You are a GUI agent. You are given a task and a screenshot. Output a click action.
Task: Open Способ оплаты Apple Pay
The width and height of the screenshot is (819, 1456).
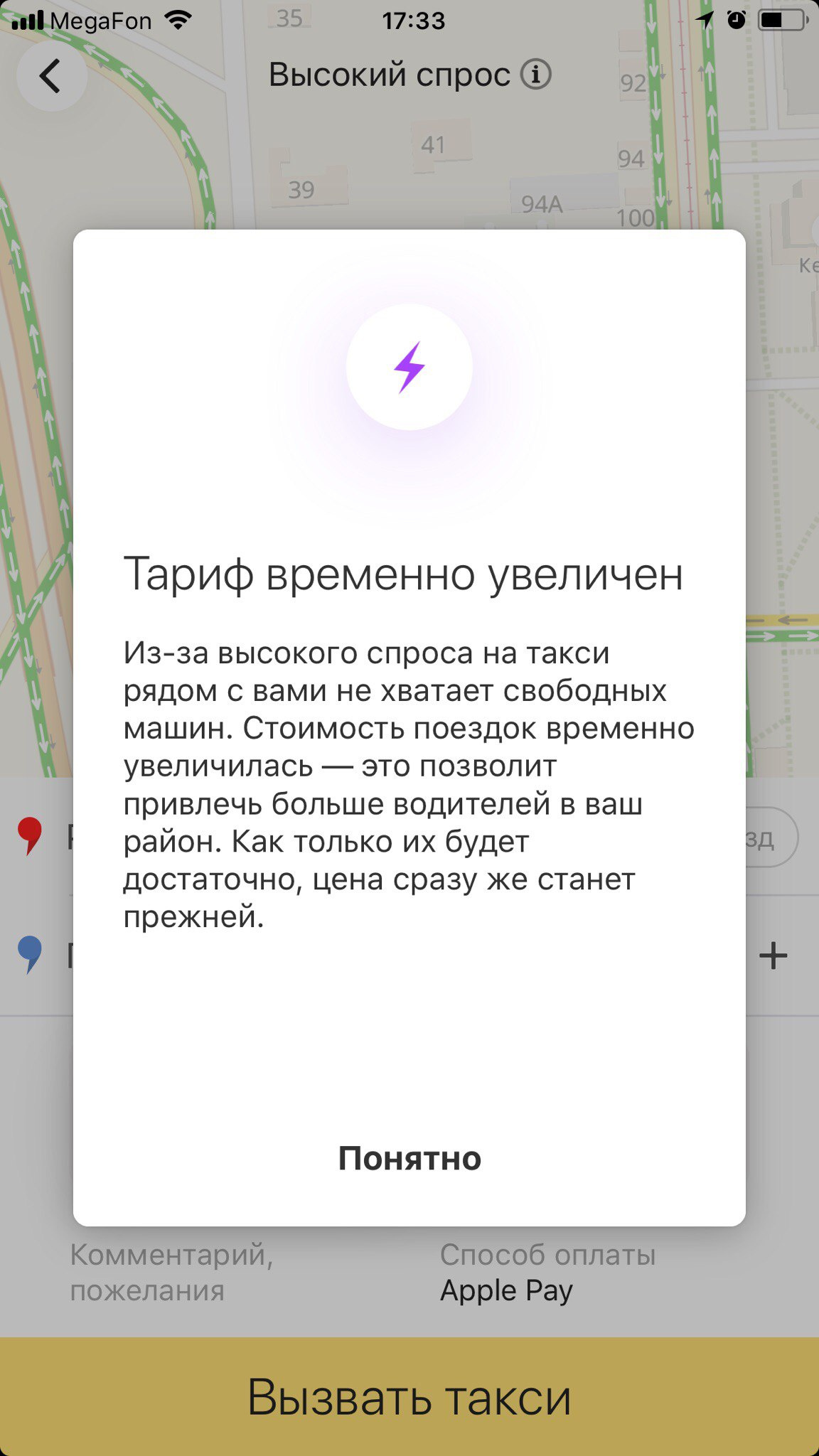[x=547, y=1273]
